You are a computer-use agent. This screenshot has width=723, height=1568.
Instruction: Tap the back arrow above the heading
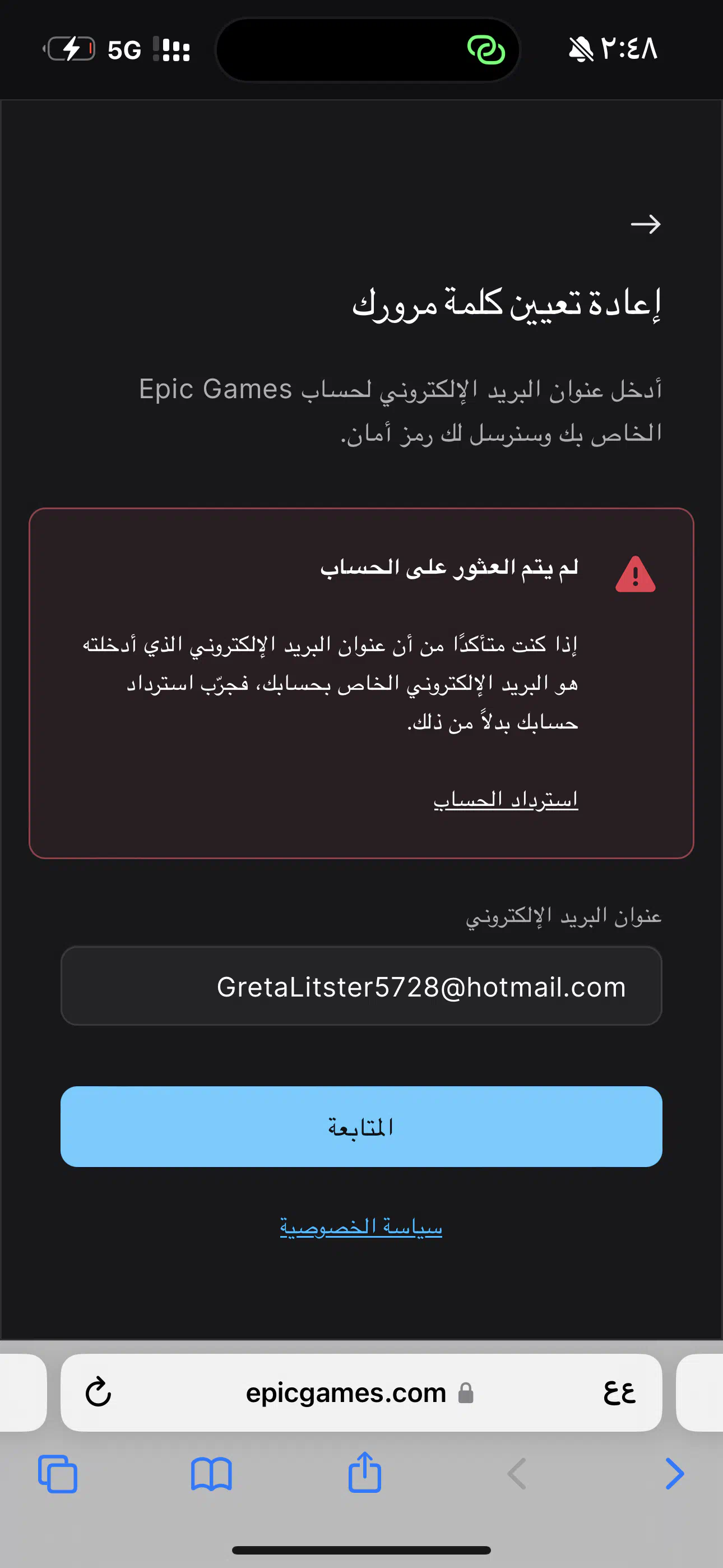(x=646, y=224)
